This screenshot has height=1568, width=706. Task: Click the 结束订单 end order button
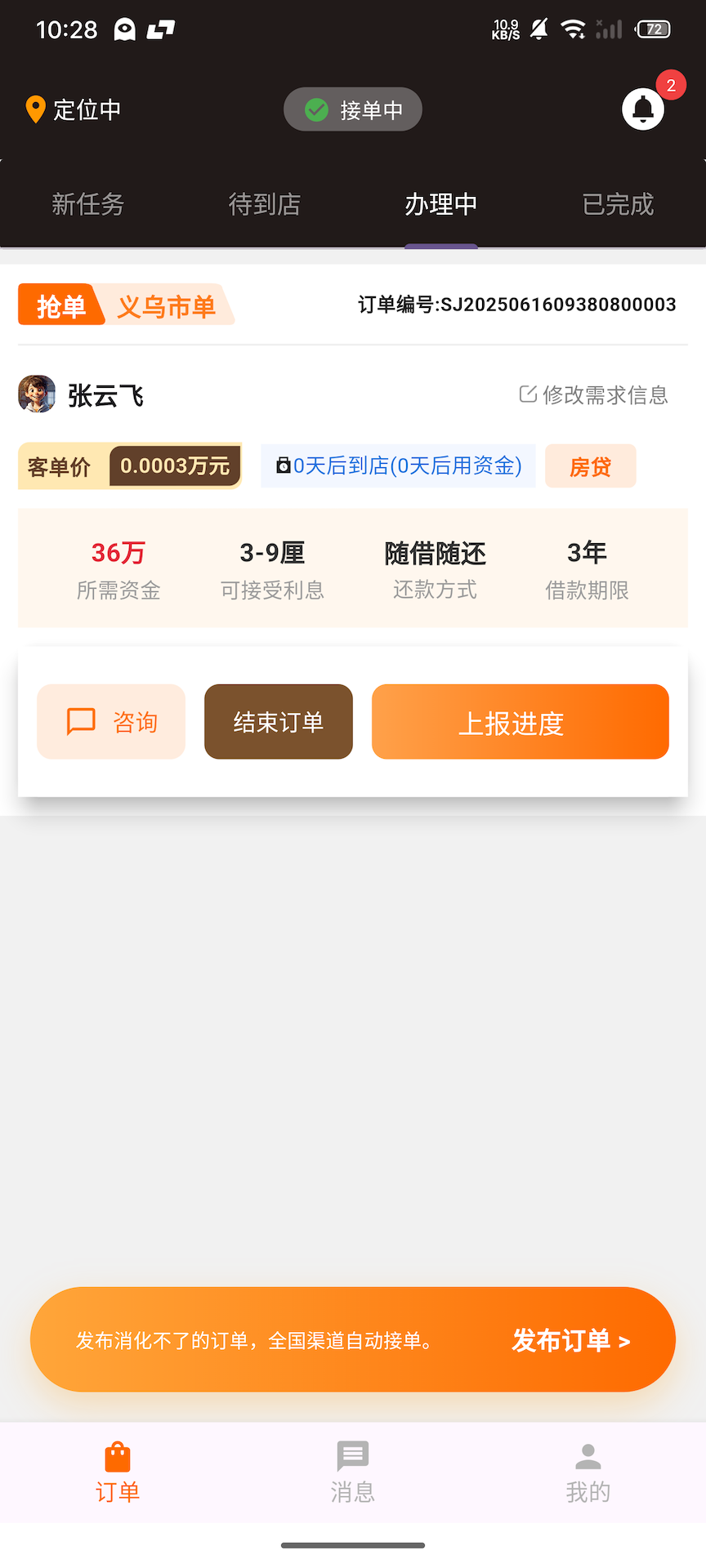tap(278, 721)
